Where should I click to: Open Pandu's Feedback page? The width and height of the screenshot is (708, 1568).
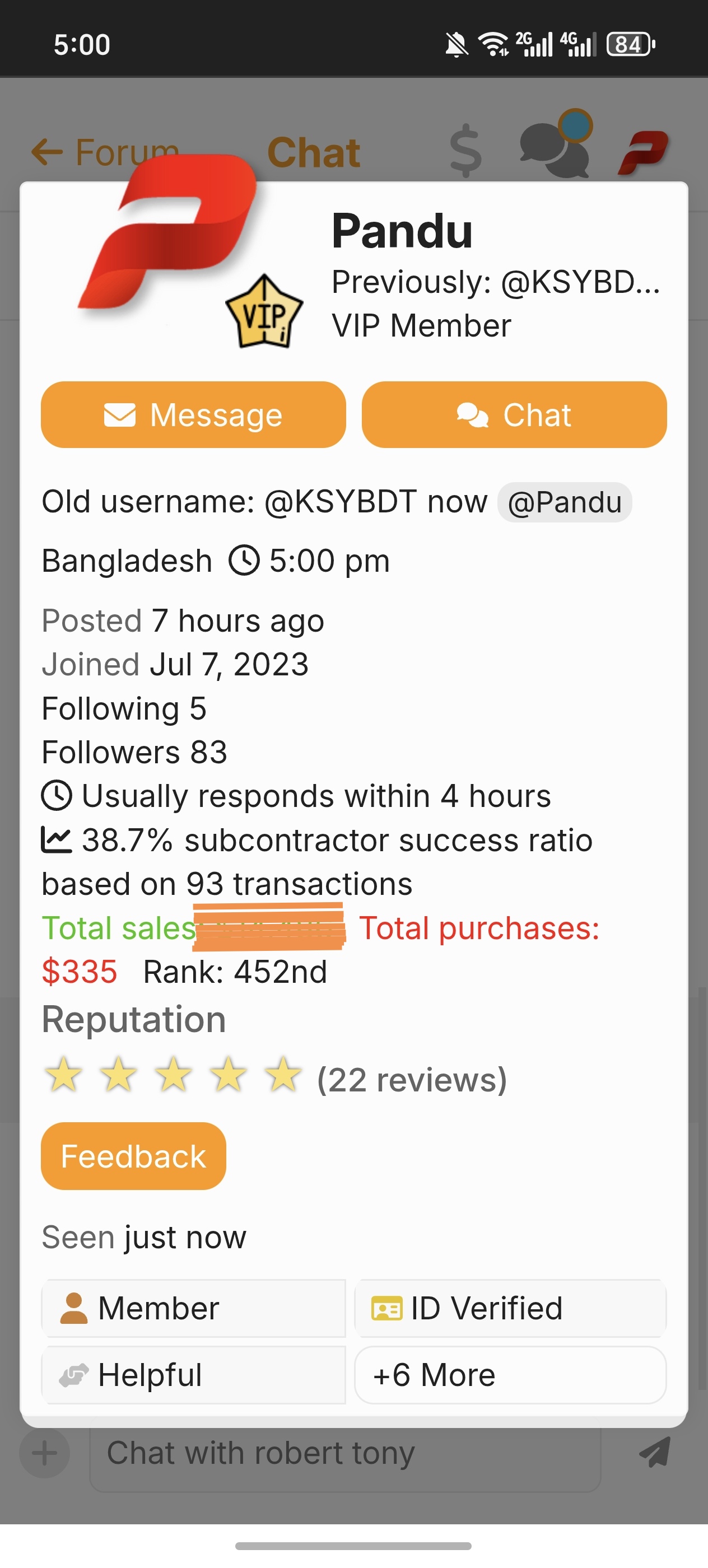coord(133,1156)
